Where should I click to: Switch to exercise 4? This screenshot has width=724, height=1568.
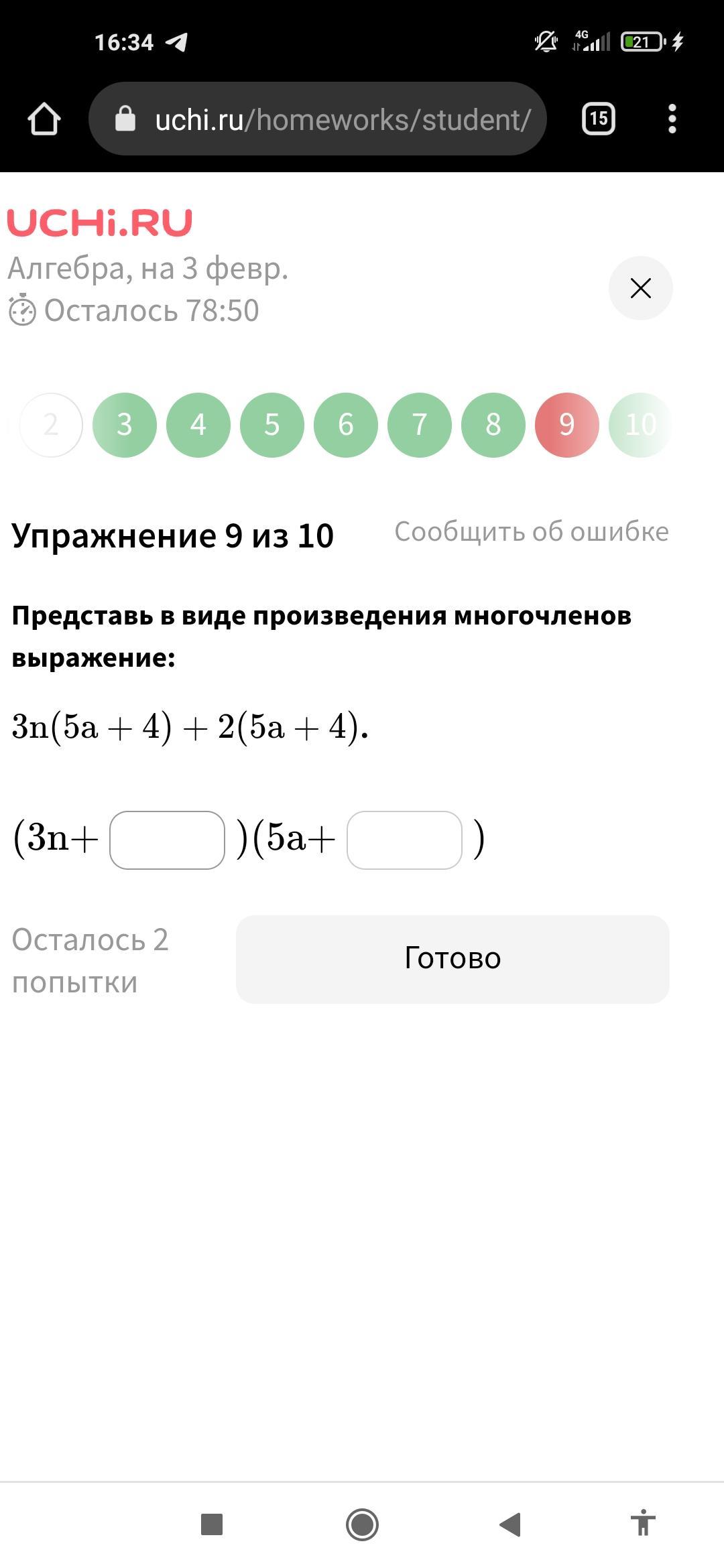click(198, 425)
